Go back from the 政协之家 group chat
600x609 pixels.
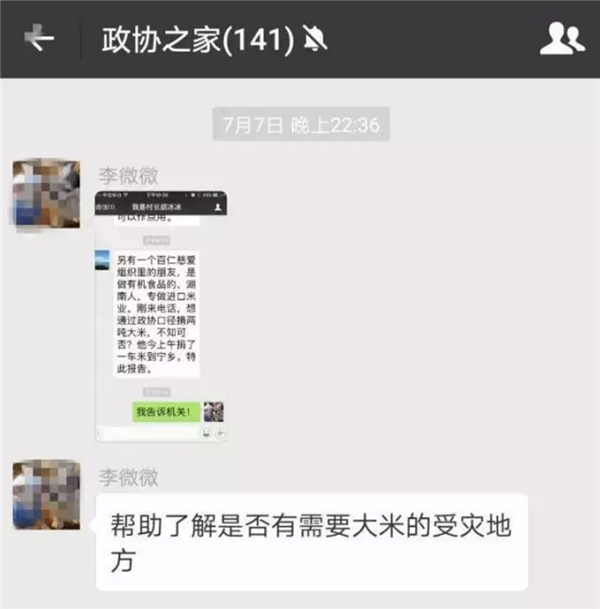(x=40, y=38)
